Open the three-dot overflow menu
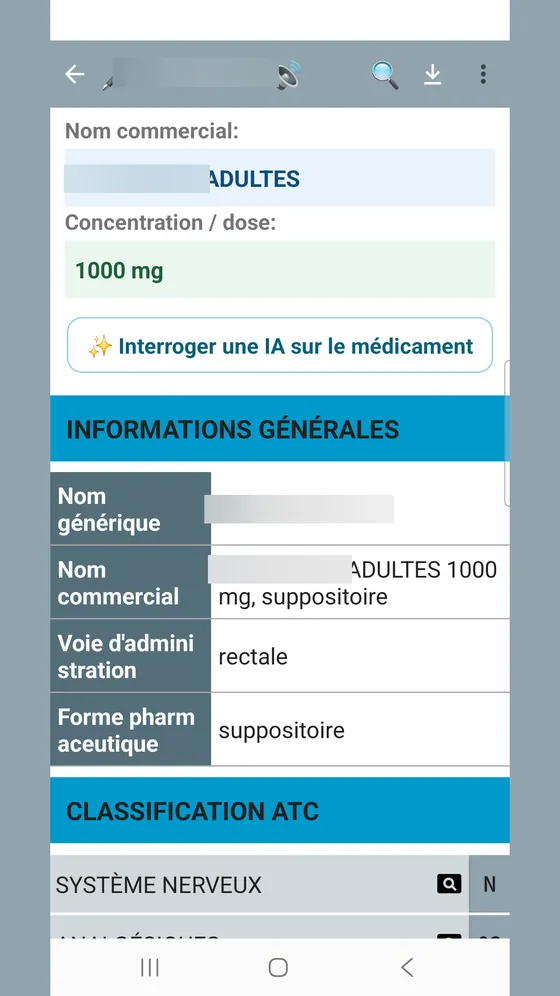560x996 pixels. pyautogui.click(x=483, y=74)
